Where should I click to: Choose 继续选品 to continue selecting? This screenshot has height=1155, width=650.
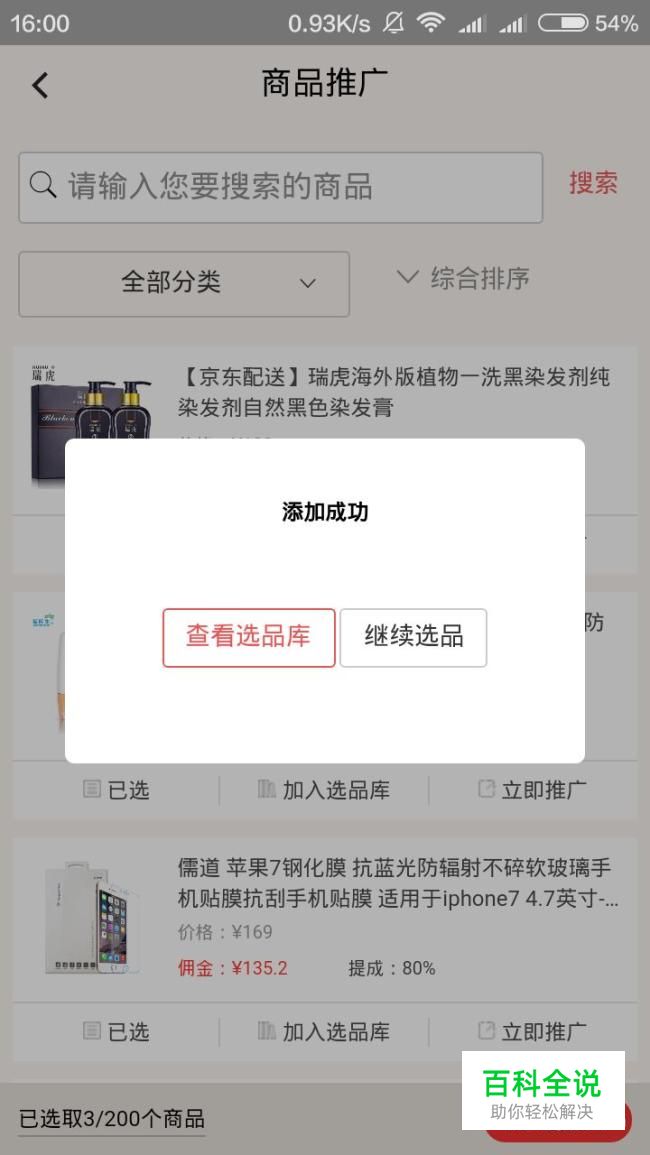coord(413,637)
